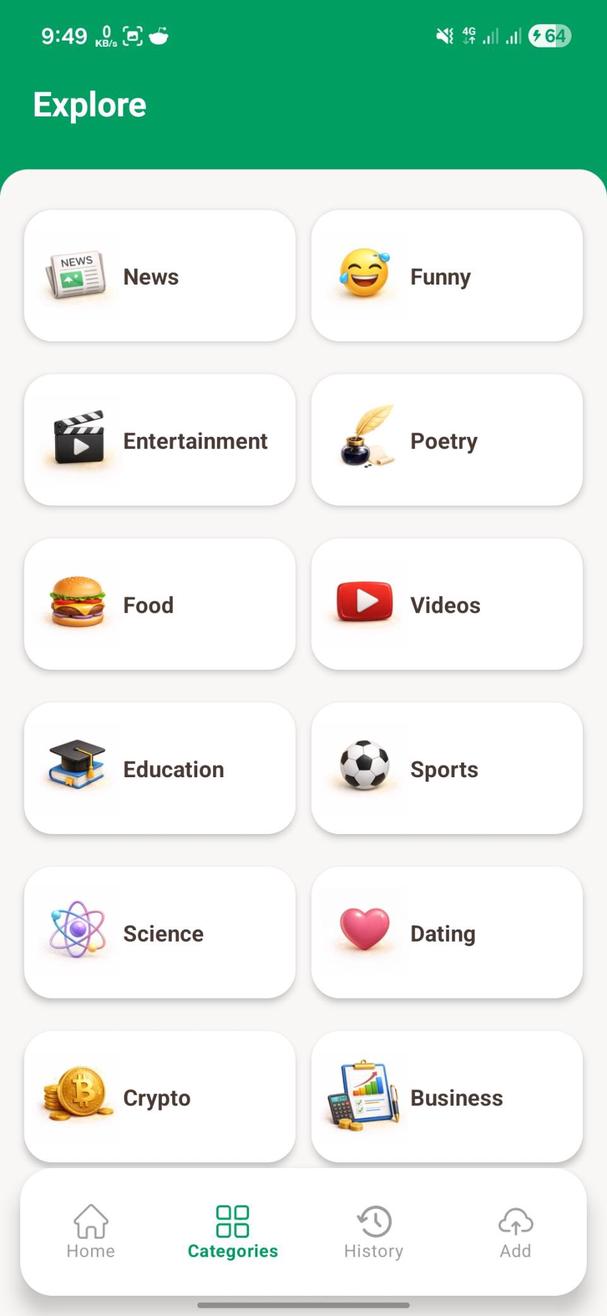This screenshot has height=1316, width=607.
Task: Tap the Food category card
Action: click(159, 604)
